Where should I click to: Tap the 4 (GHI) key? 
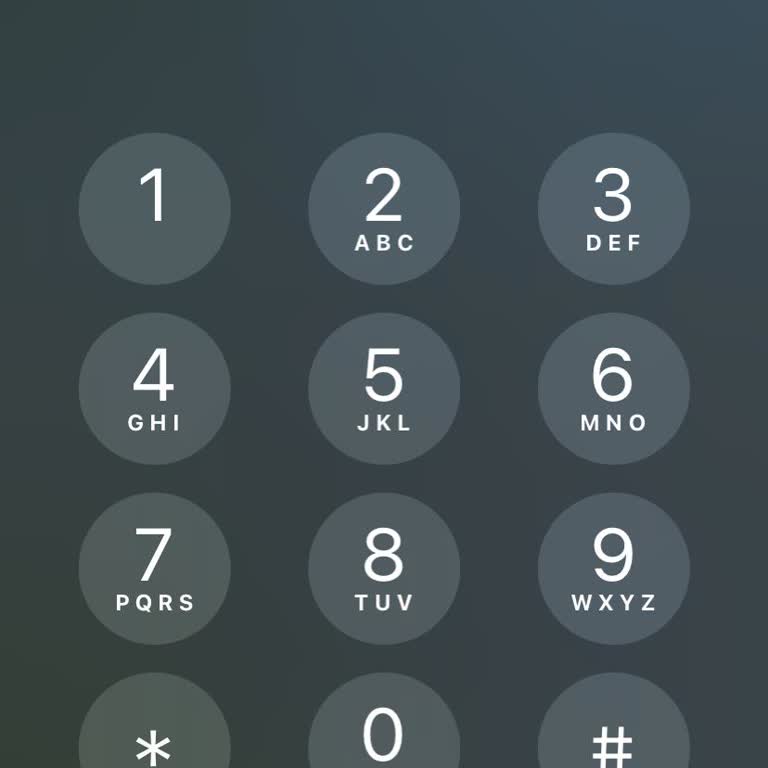click(154, 388)
